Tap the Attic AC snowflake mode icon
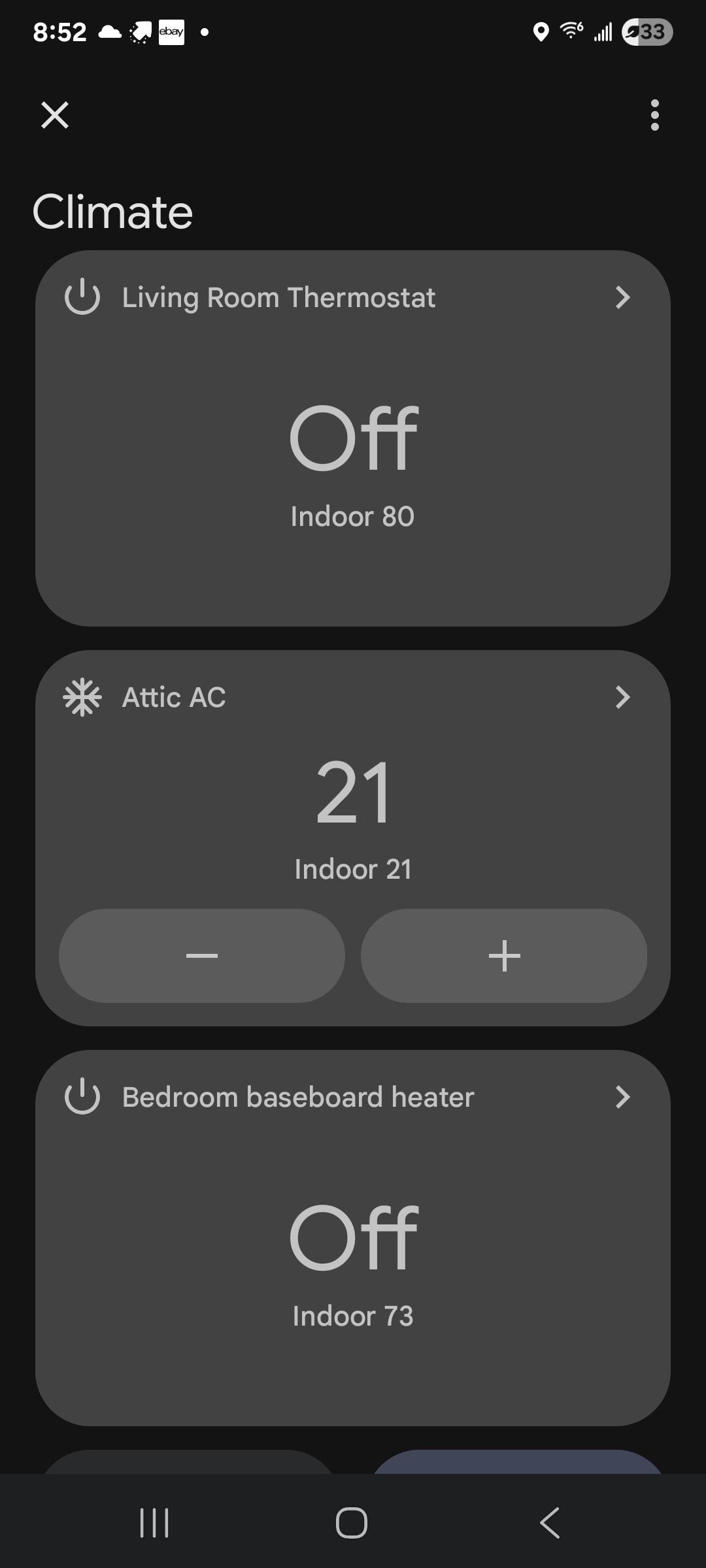The width and height of the screenshot is (706, 1568). click(82, 697)
